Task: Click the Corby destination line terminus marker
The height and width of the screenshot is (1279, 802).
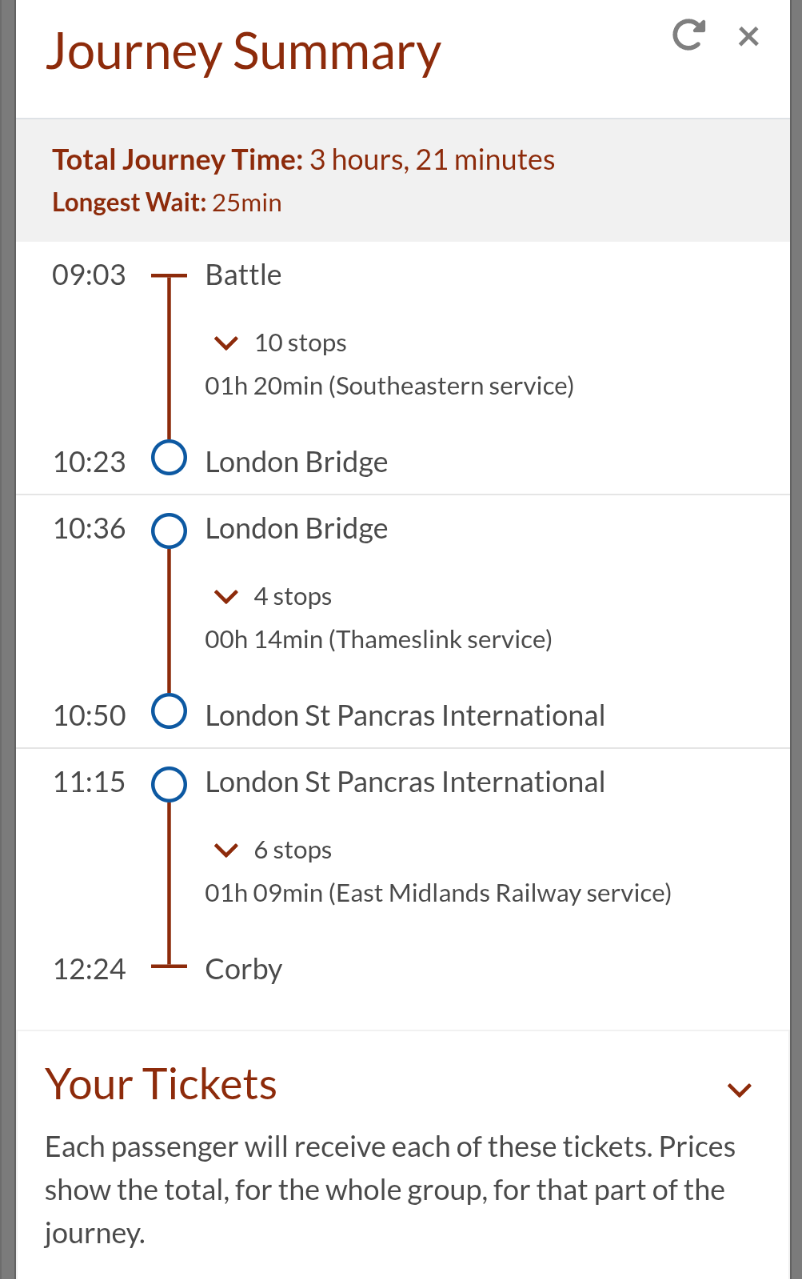Action: click(168, 968)
